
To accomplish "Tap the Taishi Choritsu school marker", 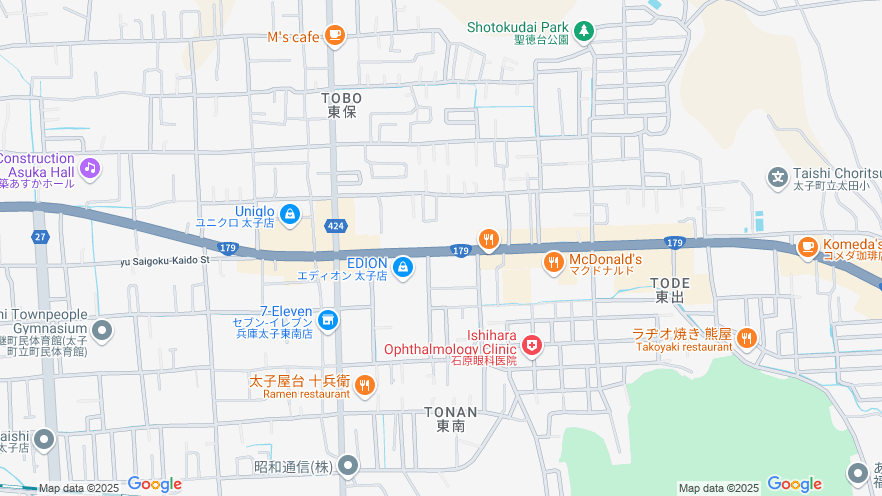I will click(778, 178).
